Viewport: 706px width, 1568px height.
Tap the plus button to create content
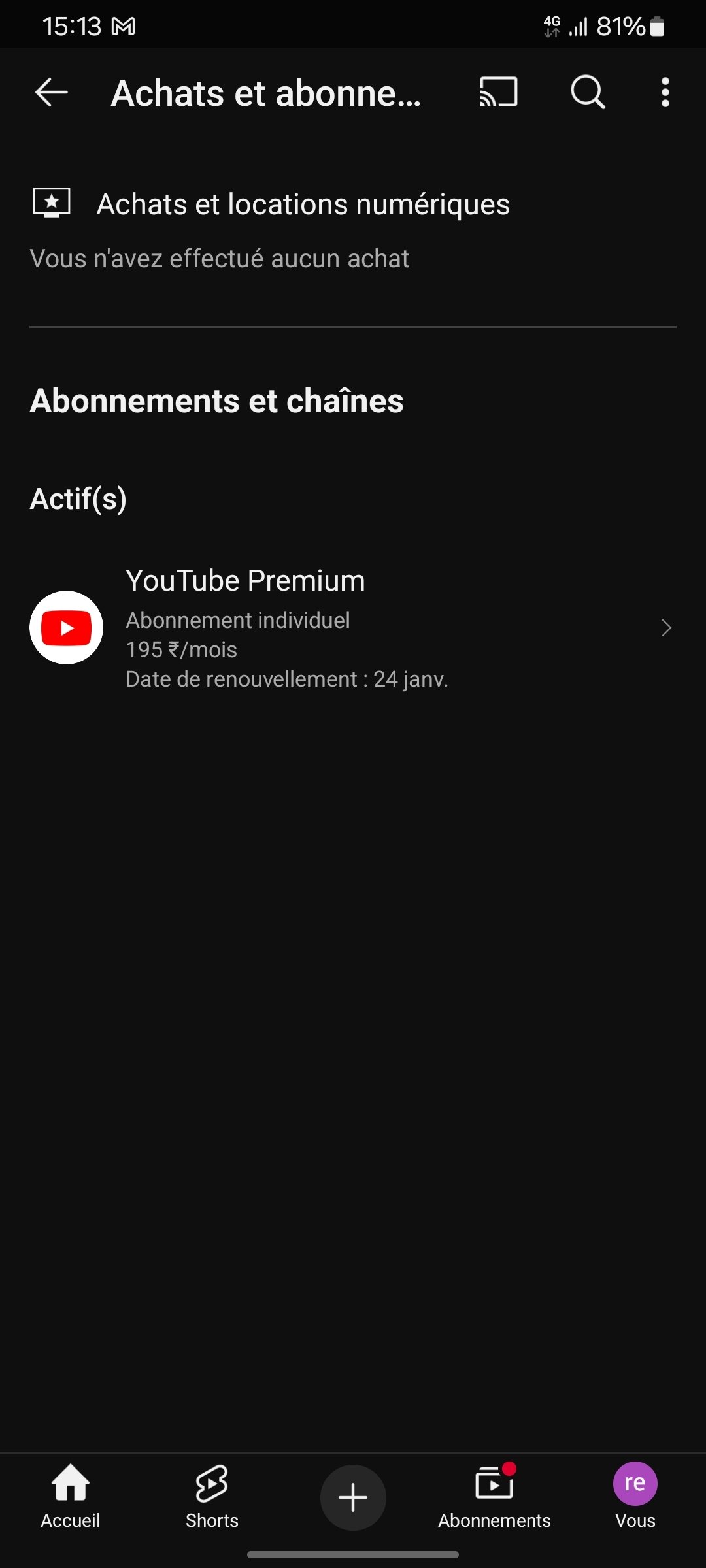[353, 1497]
